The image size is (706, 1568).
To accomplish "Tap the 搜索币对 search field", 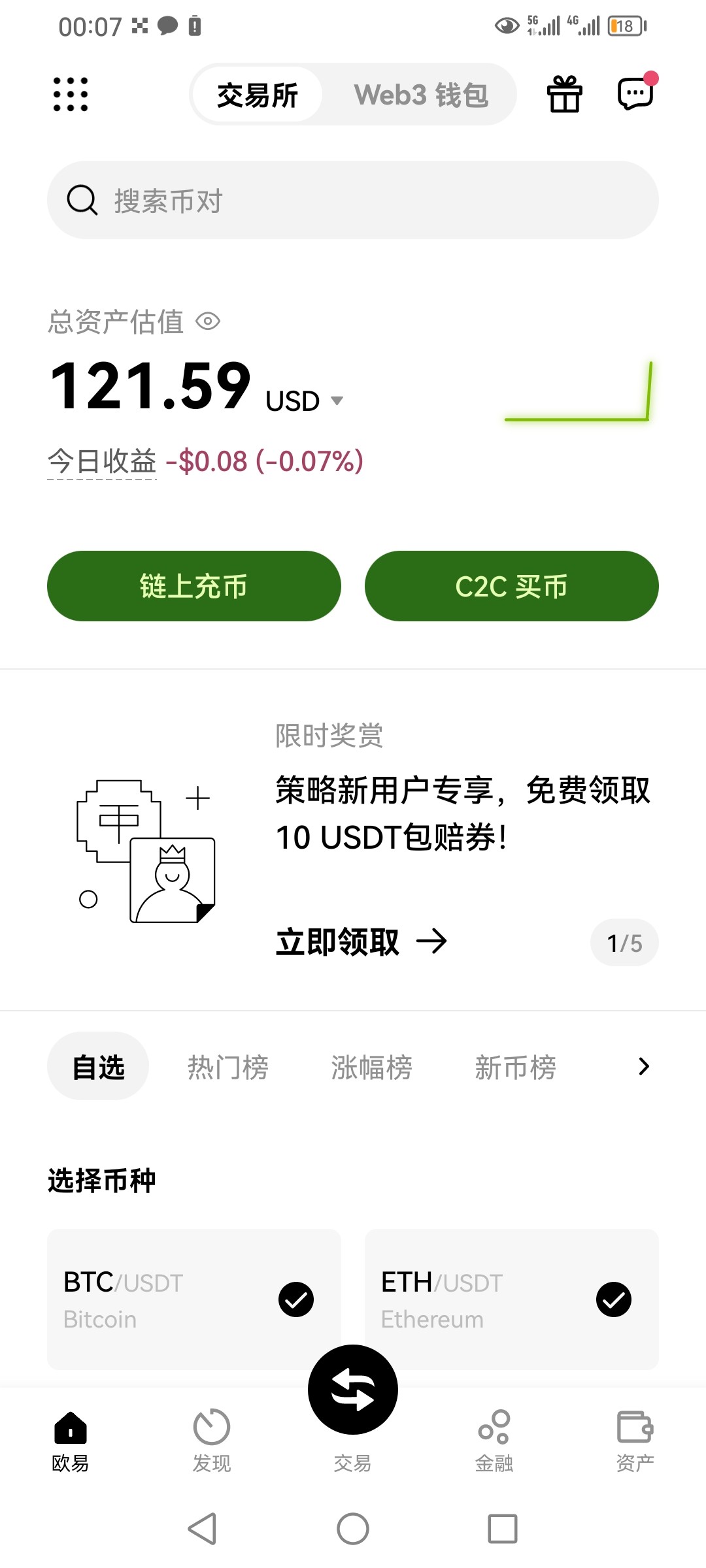I will click(353, 201).
